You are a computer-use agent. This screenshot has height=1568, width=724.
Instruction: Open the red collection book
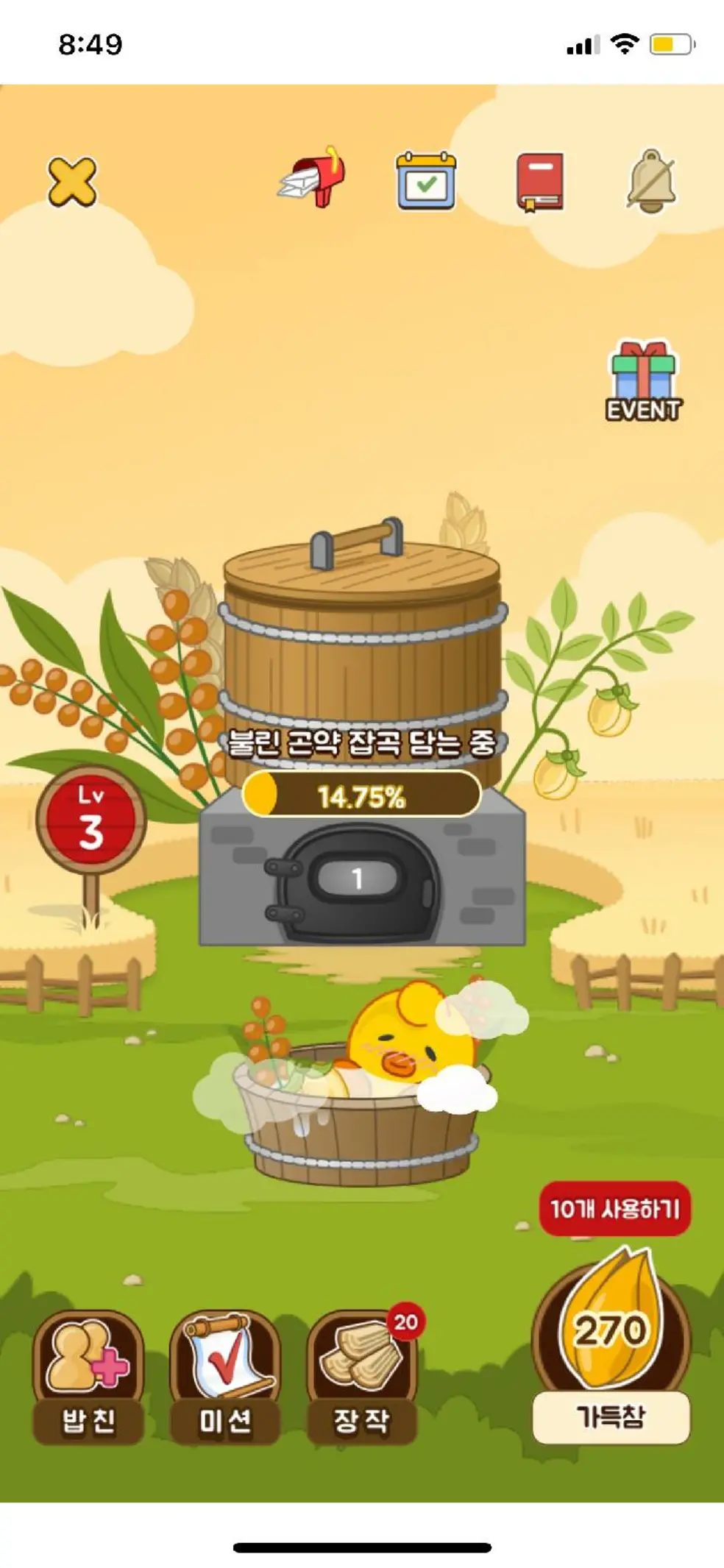[540, 182]
